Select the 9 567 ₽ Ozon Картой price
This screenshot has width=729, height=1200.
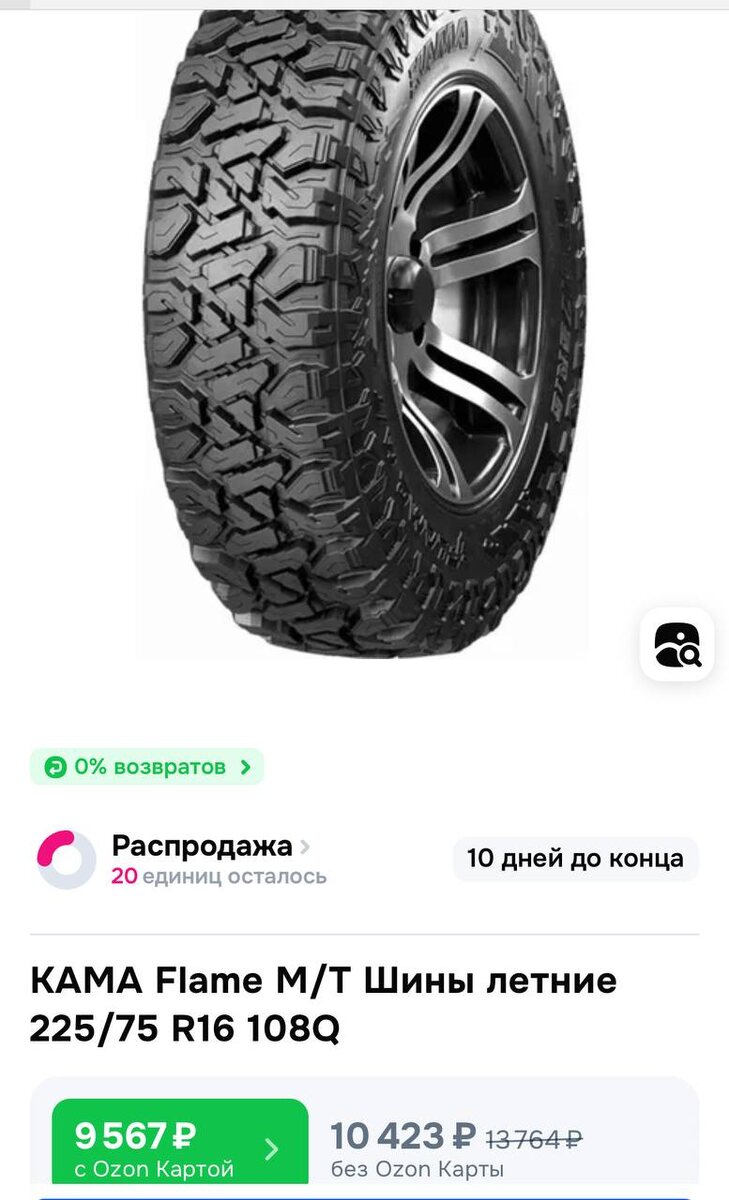tap(179, 1148)
